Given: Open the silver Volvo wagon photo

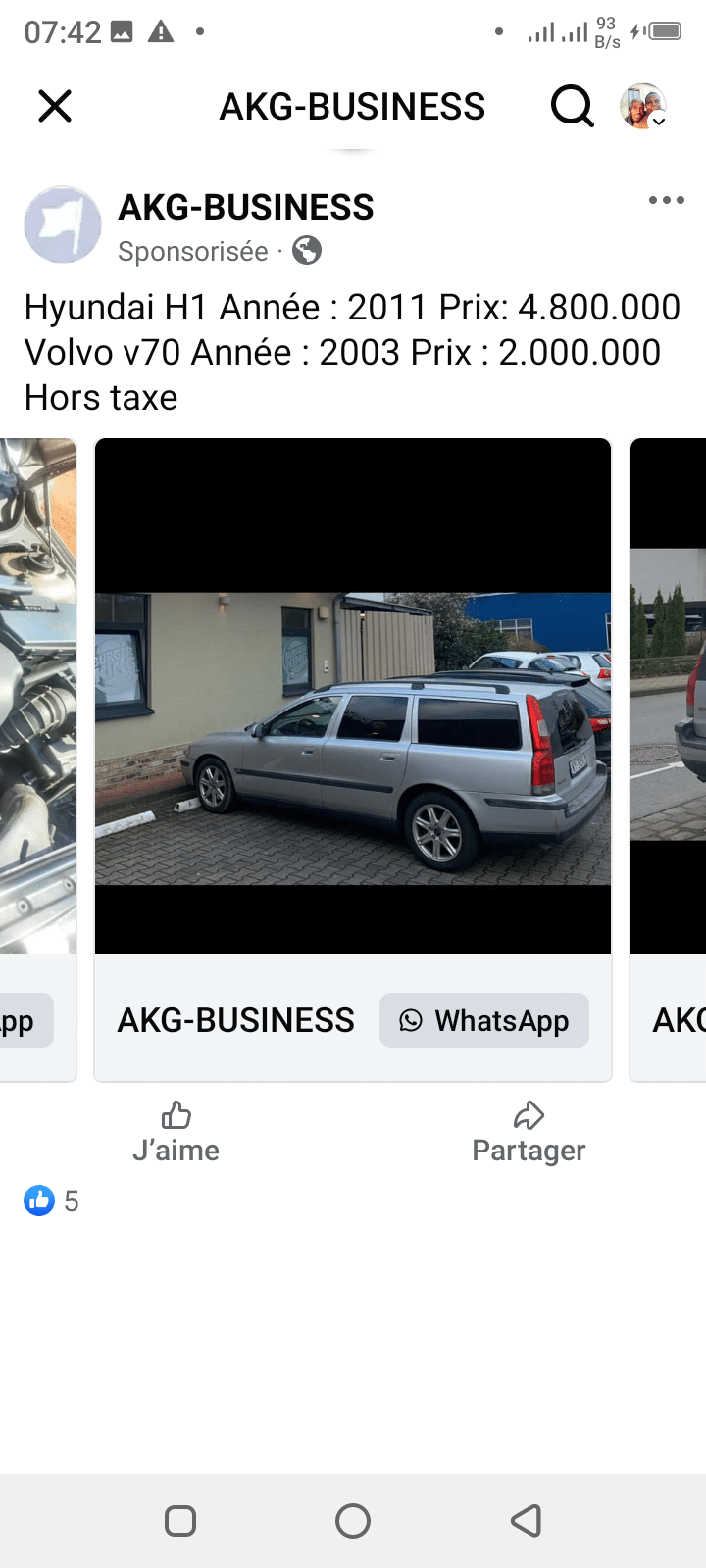Looking at the screenshot, I should (x=353, y=737).
